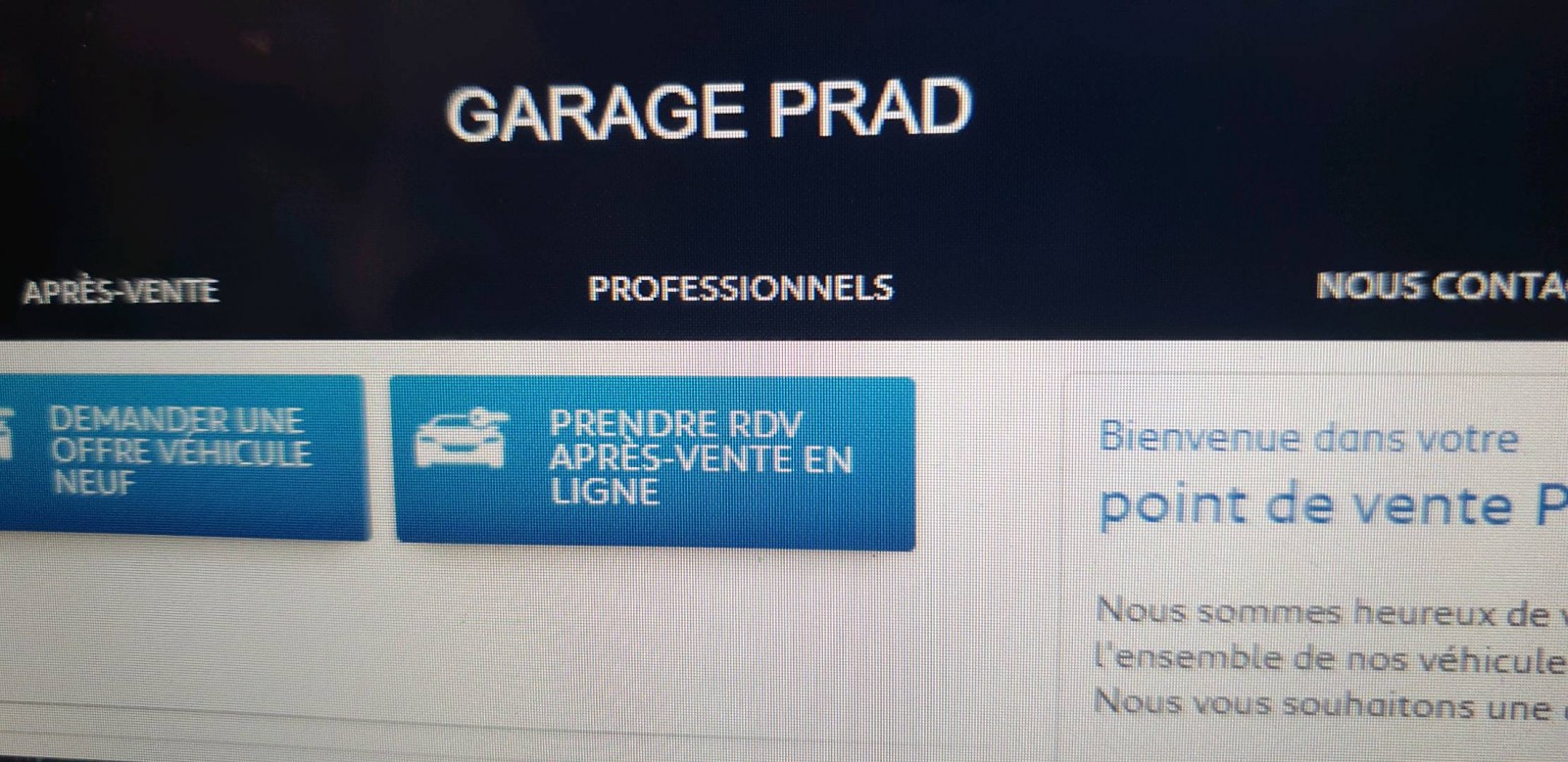
Task: Go to Nous contacter section
Action: [1441, 286]
